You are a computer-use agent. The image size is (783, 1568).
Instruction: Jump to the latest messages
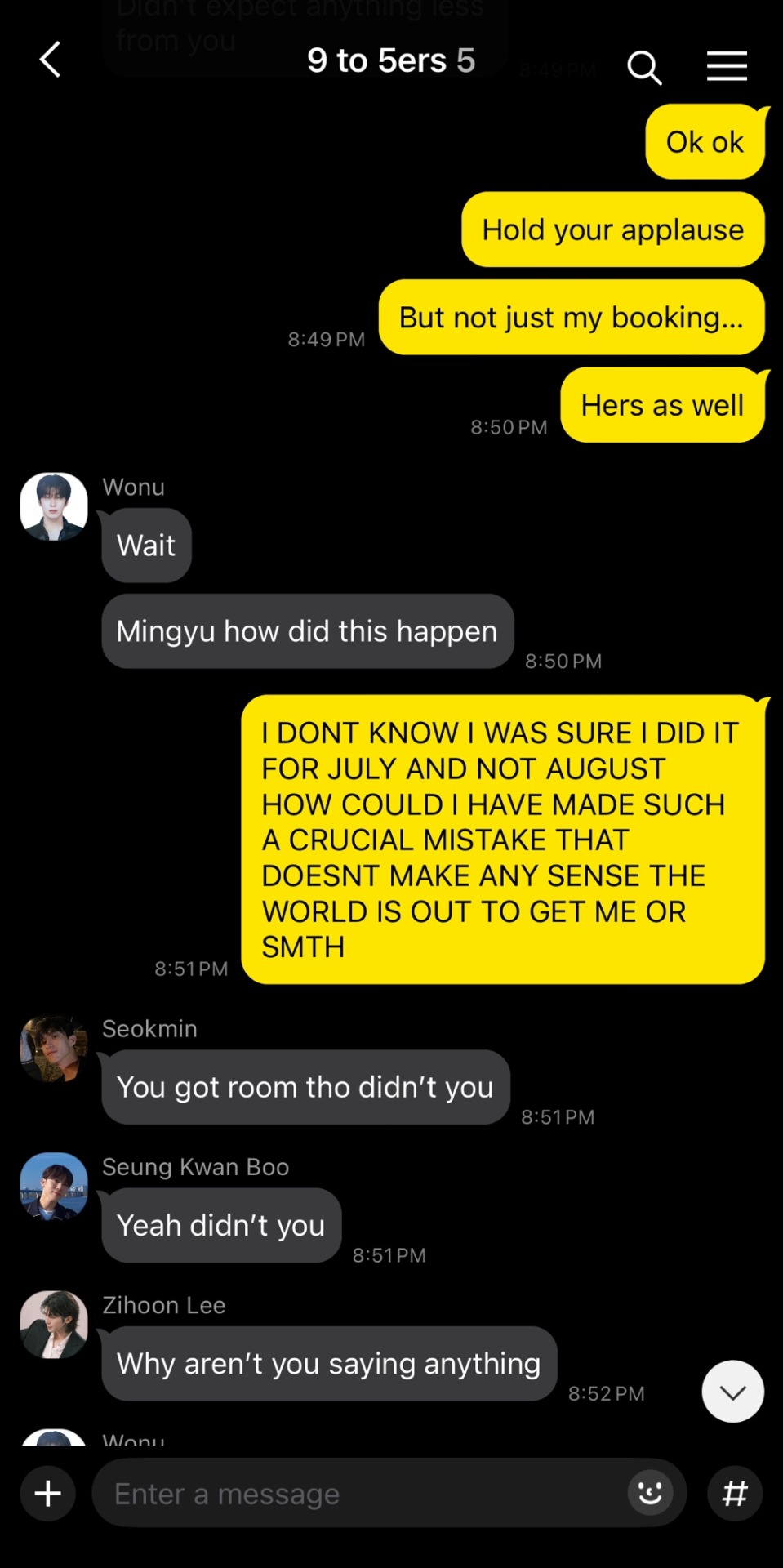(732, 1392)
